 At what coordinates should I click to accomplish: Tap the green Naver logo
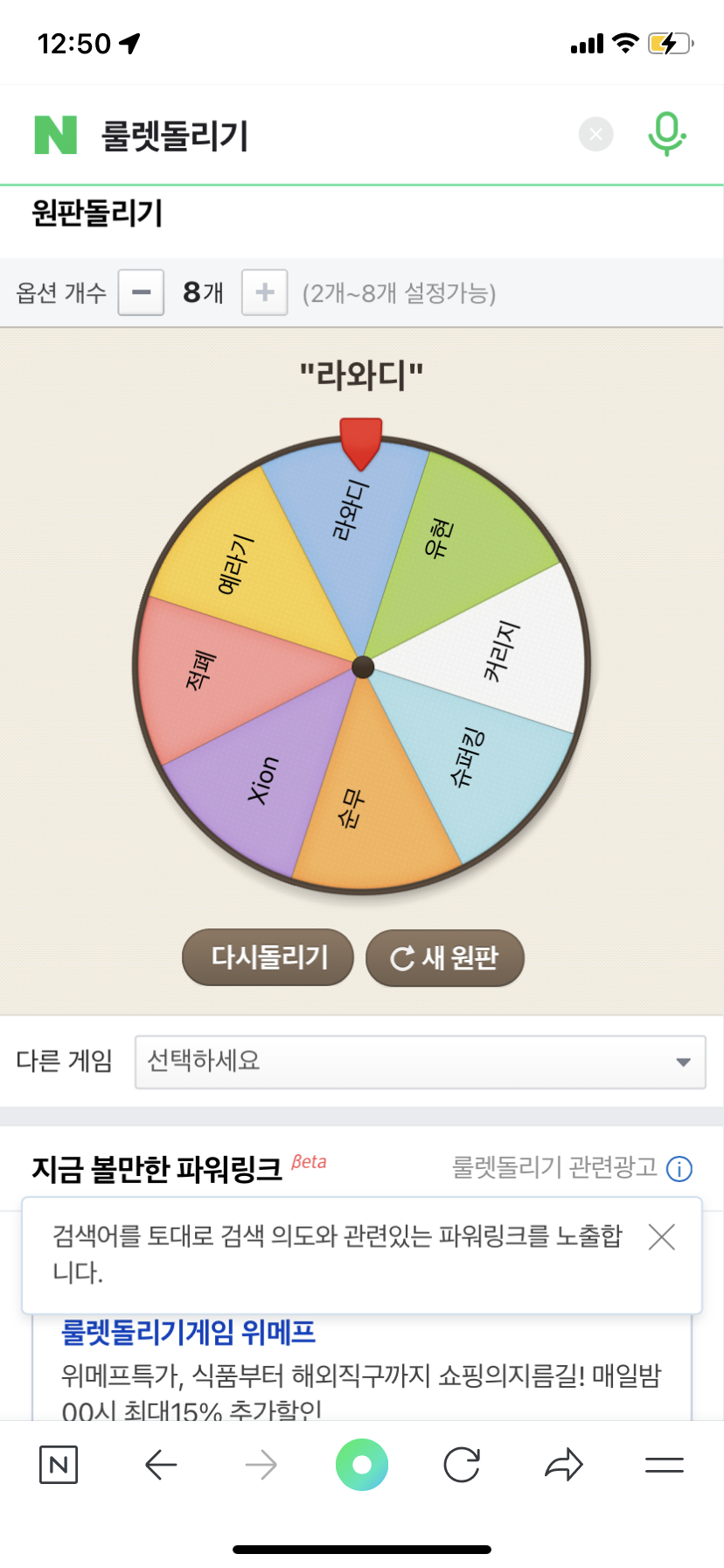click(x=56, y=135)
